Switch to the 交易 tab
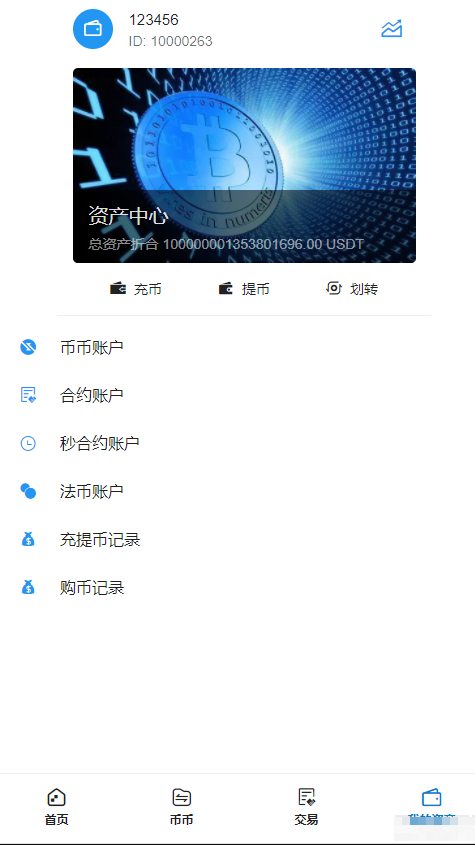Screen dimensions: 475x845 pyautogui.click(x=306, y=807)
